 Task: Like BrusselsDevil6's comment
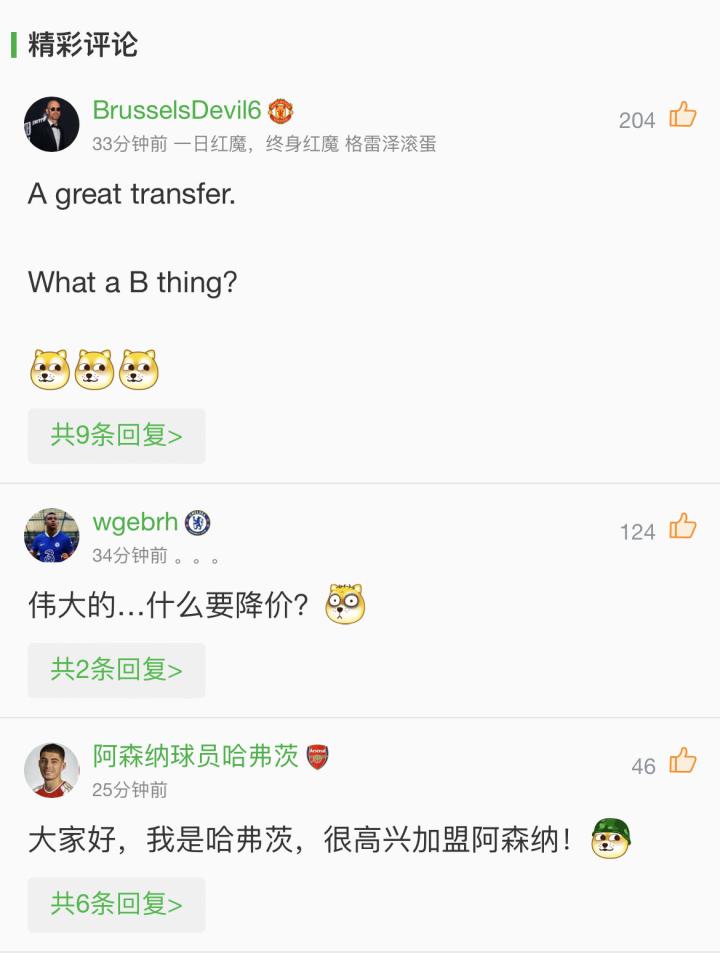[683, 115]
